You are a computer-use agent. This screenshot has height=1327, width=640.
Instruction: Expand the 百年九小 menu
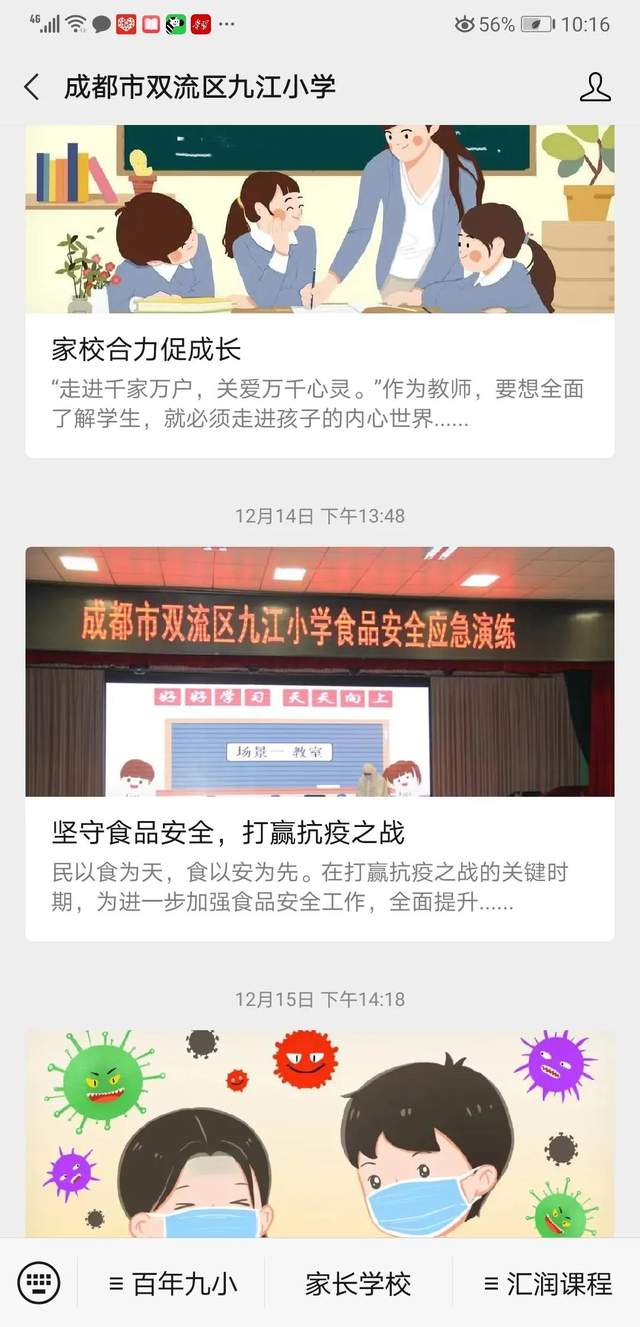[173, 1284]
